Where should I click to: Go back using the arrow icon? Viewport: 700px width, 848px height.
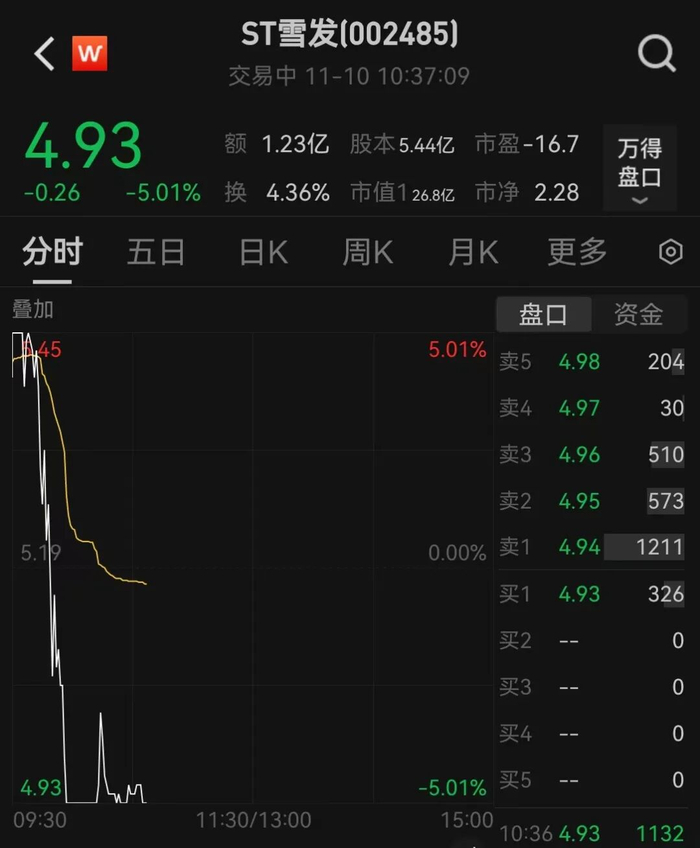tap(44, 54)
